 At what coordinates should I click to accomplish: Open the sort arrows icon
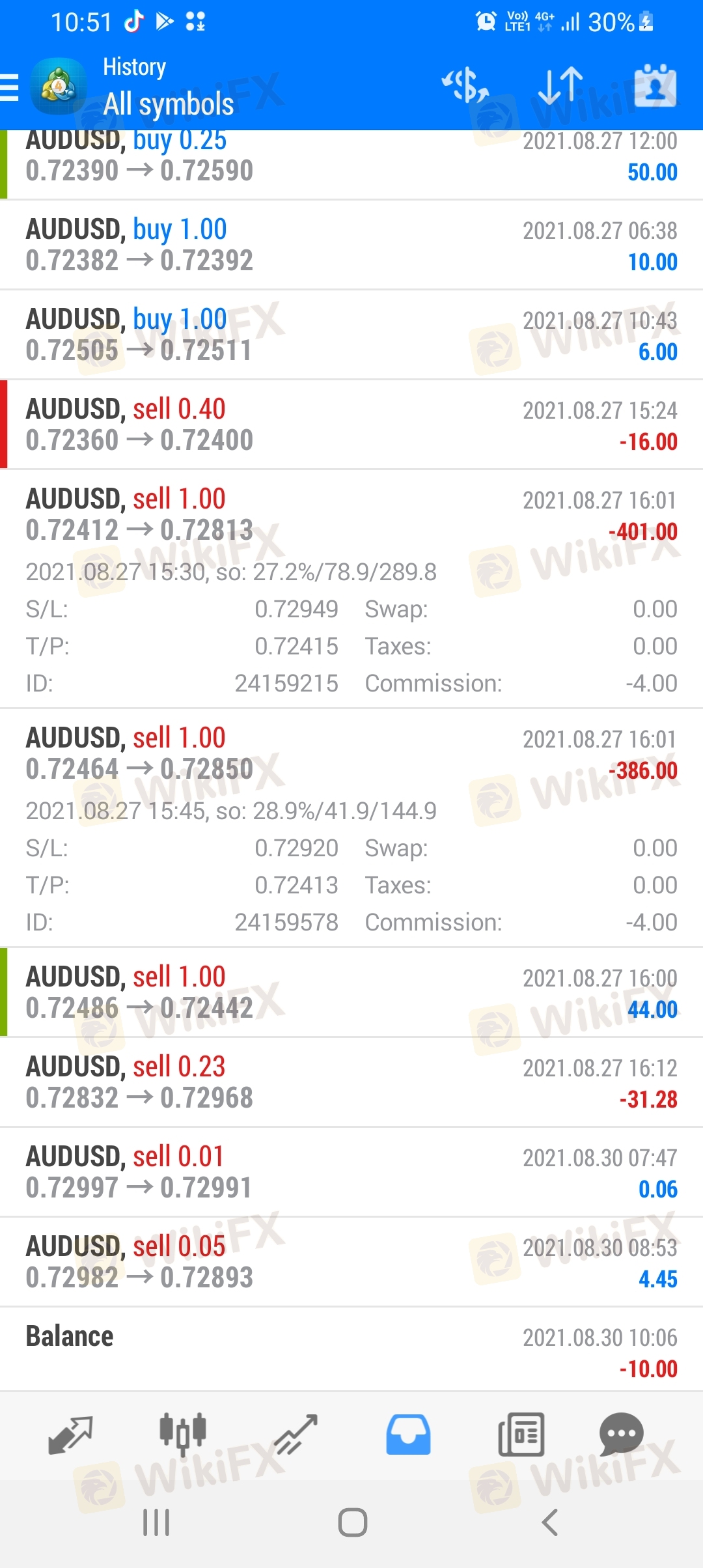click(x=560, y=86)
